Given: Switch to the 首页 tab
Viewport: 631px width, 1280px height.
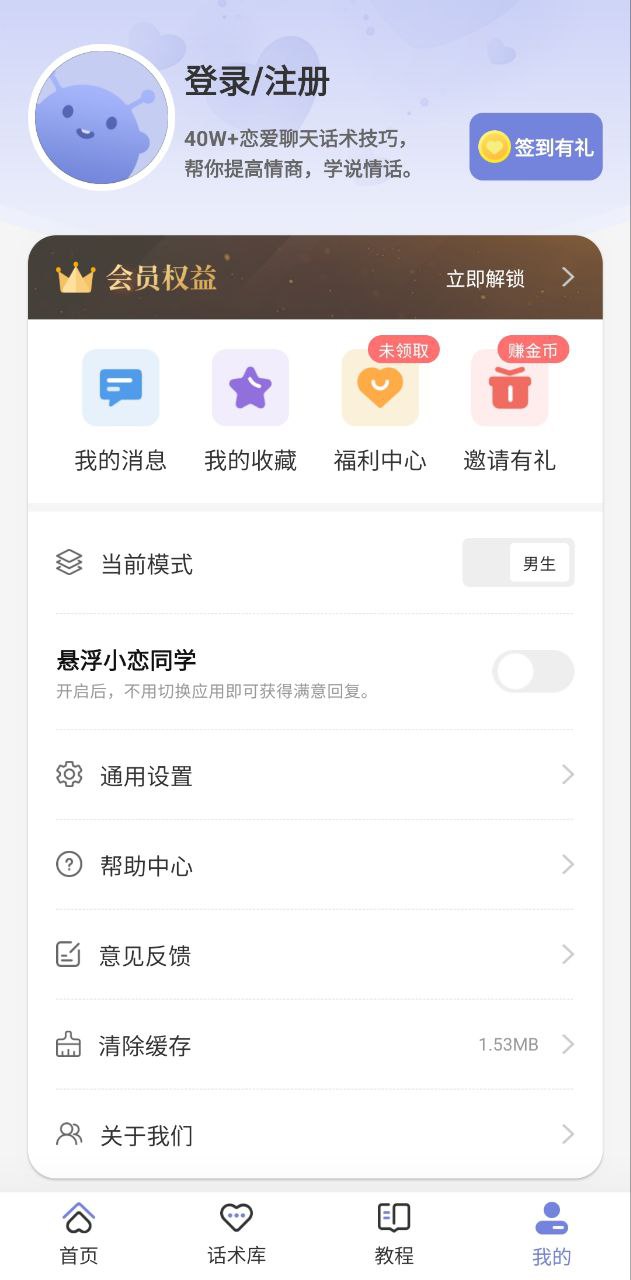Looking at the screenshot, I should pos(79,1234).
